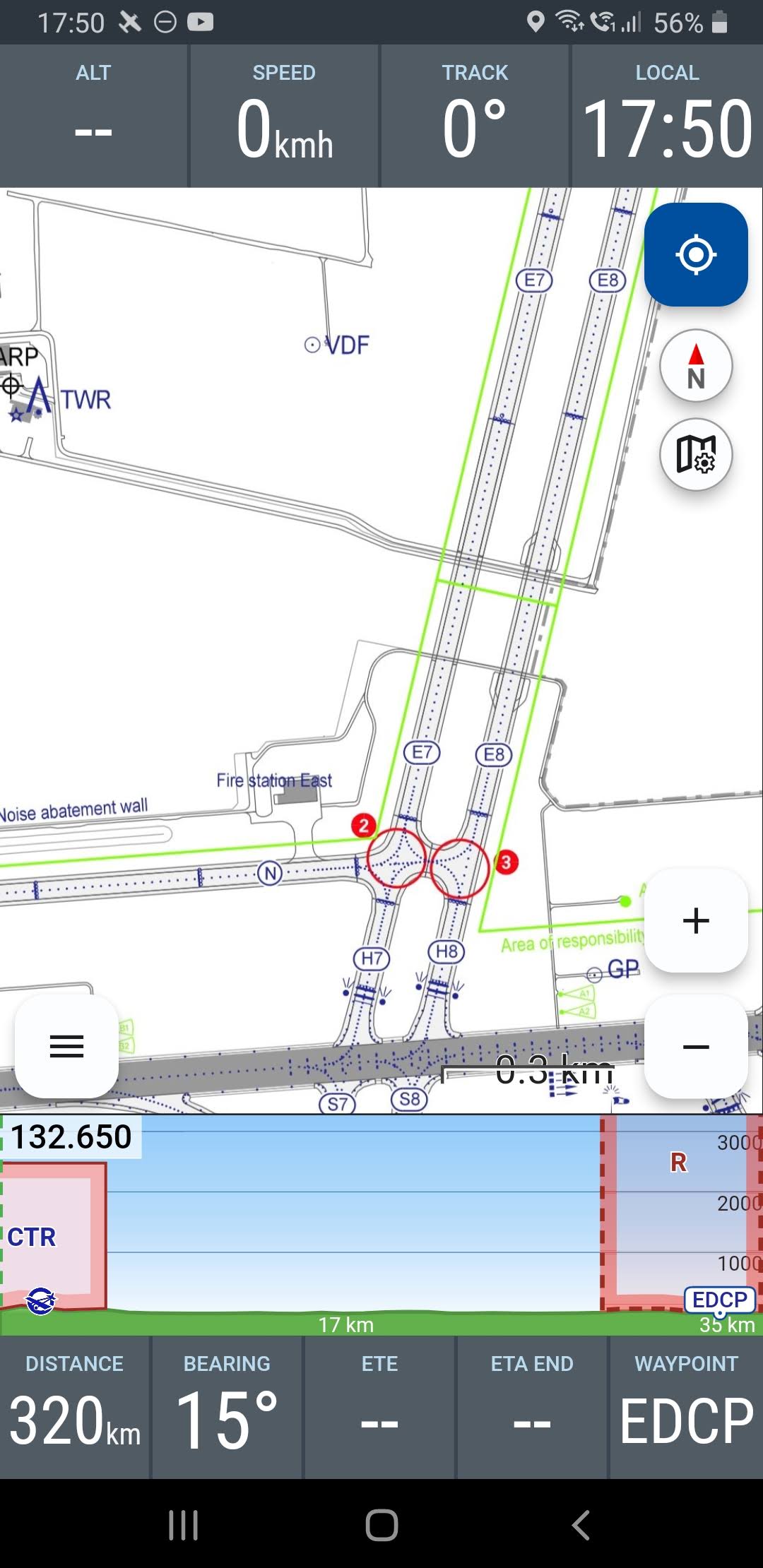
Task: Tap the 132.650 frequency label
Action: point(71,1137)
